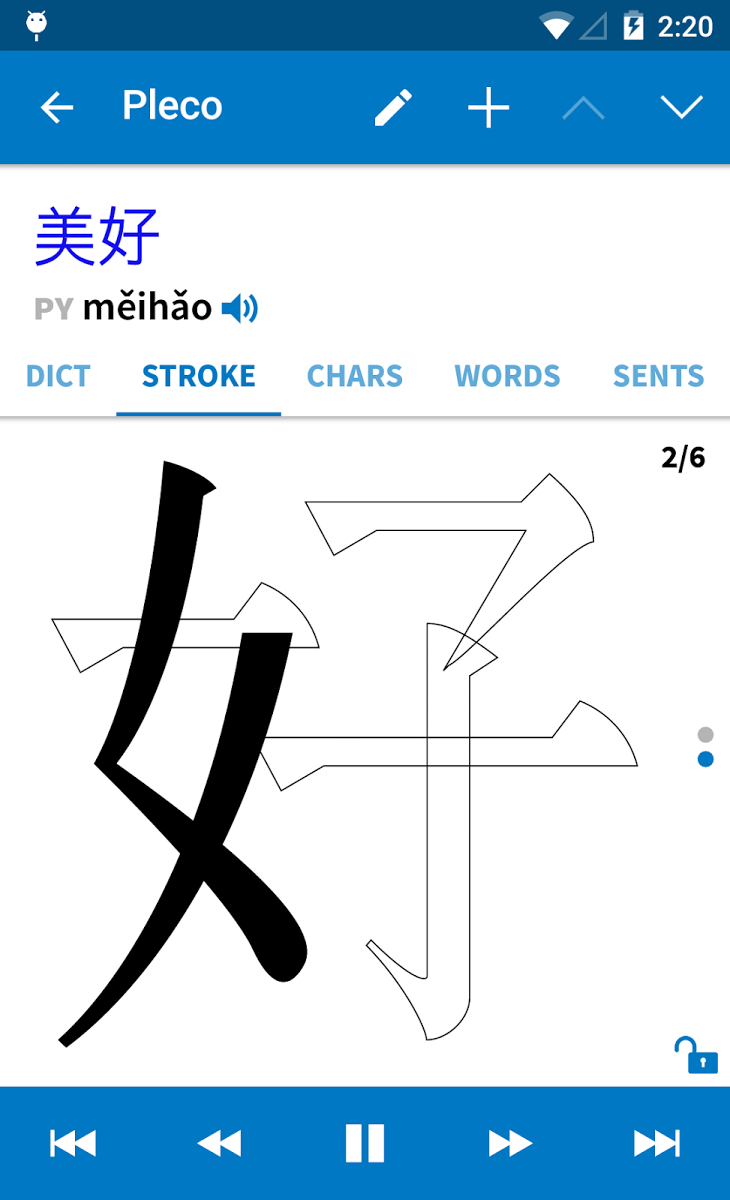The image size is (730, 1200).
Task: Play pronunciation audio for měihǎo
Action: [240, 309]
